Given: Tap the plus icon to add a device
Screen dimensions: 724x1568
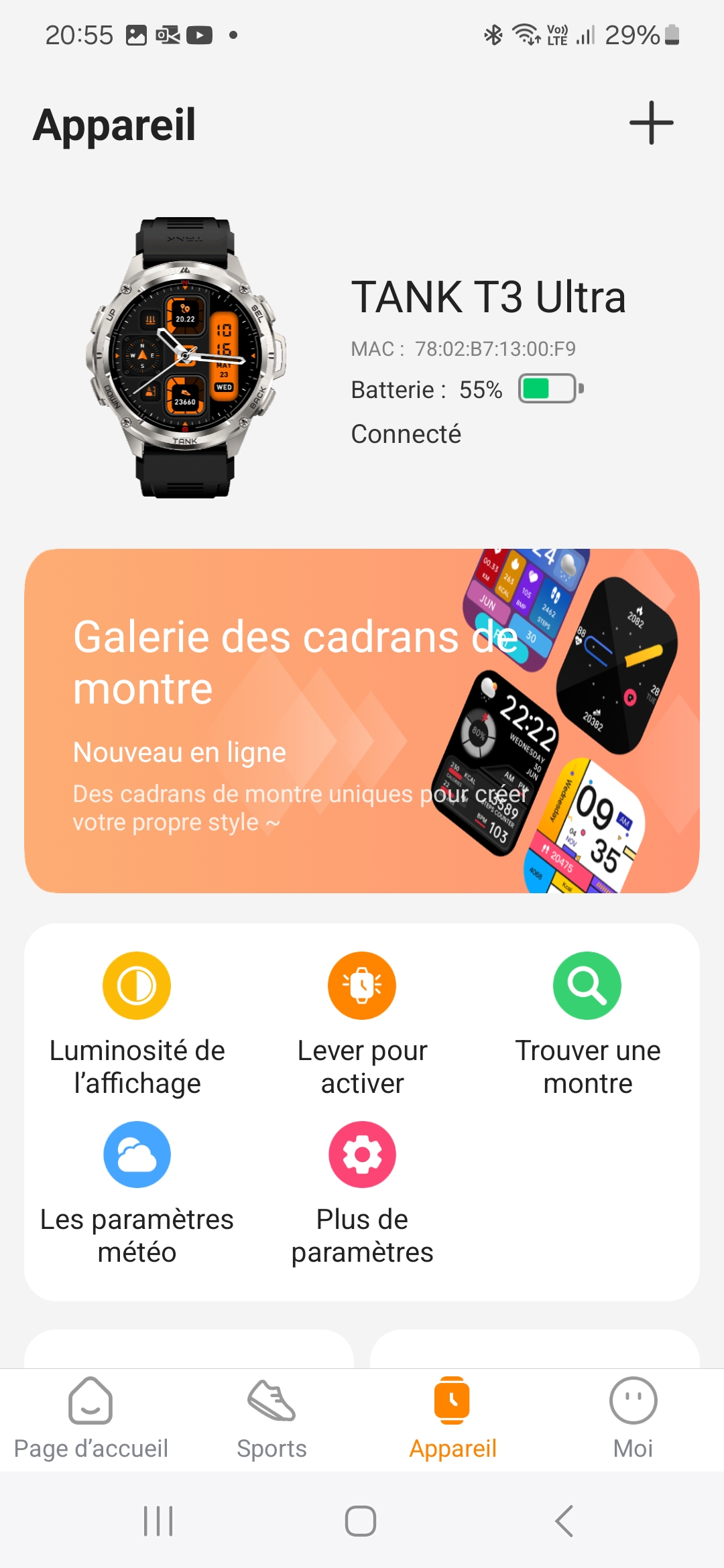Looking at the screenshot, I should (x=651, y=123).
